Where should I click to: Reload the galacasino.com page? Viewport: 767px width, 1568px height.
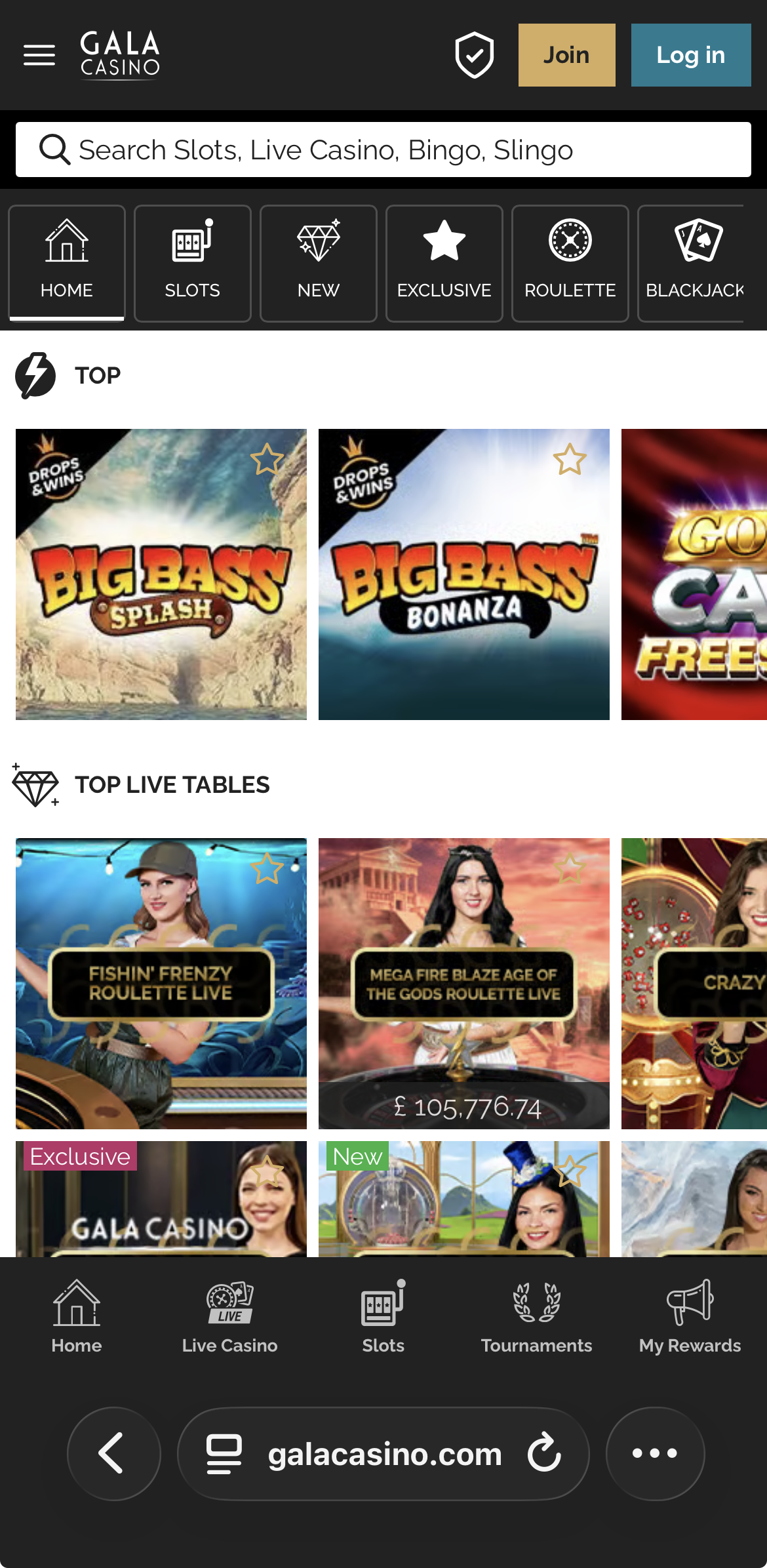[x=545, y=1453]
